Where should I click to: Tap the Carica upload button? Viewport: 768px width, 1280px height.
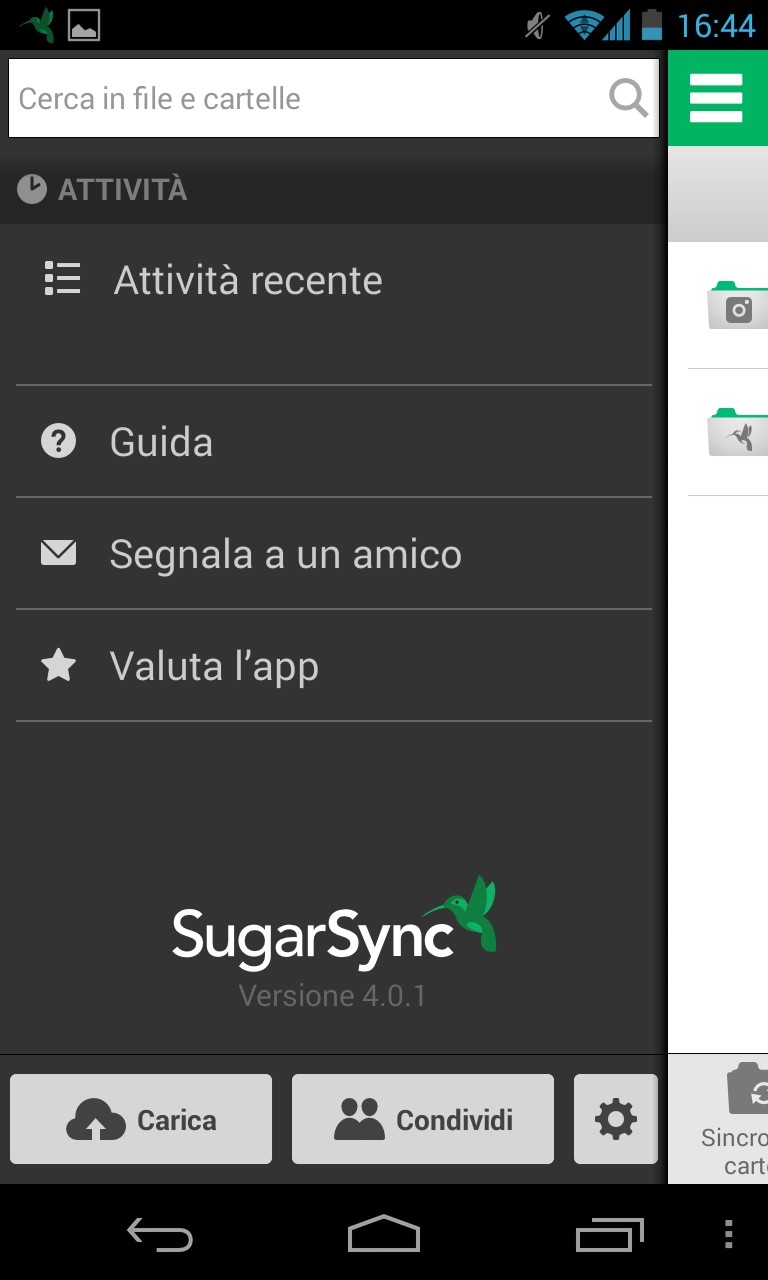[x=141, y=1119]
